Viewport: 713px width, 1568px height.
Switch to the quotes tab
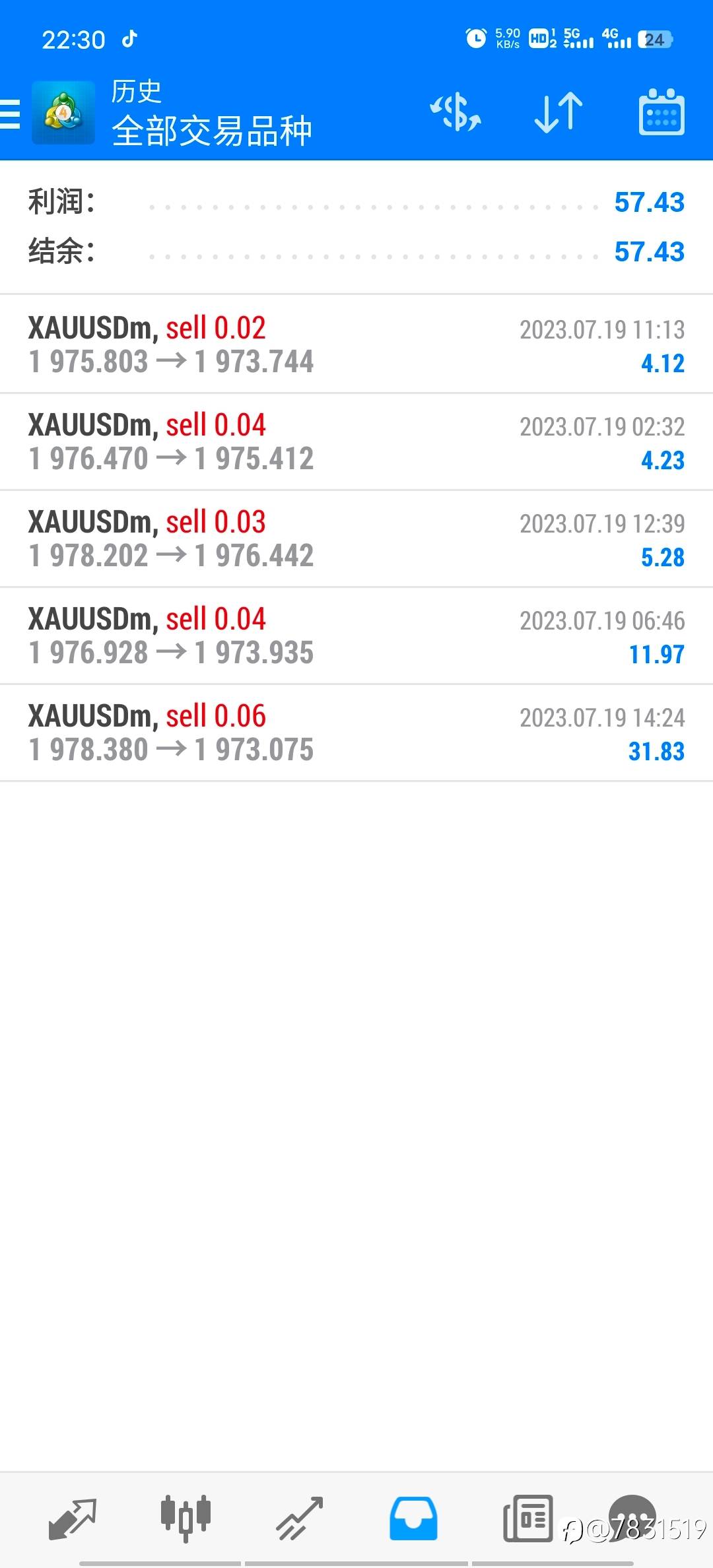pyautogui.click(x=73, y=1518)
